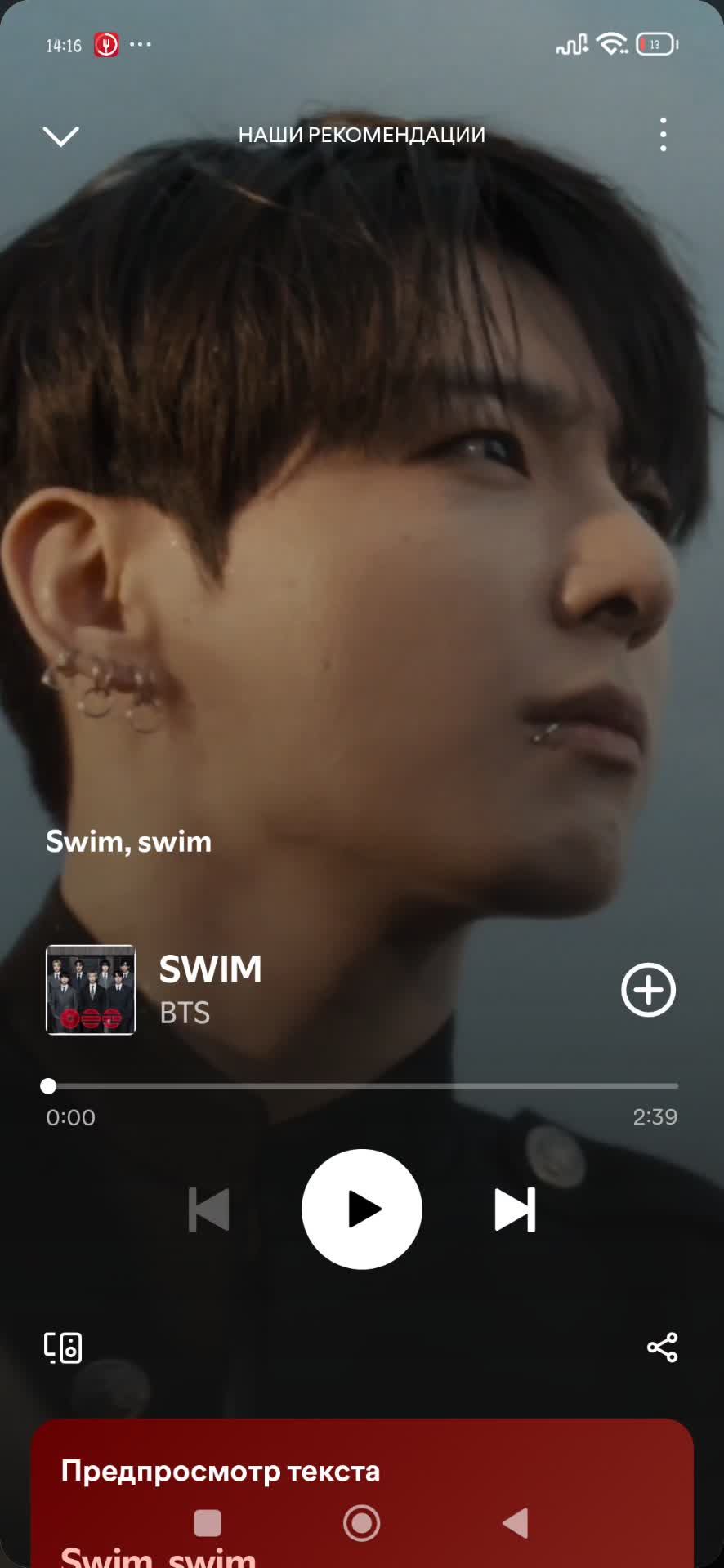Open the three-dot overflow menu
Screen dimensions: 724x1568
(x=663, y=135)
